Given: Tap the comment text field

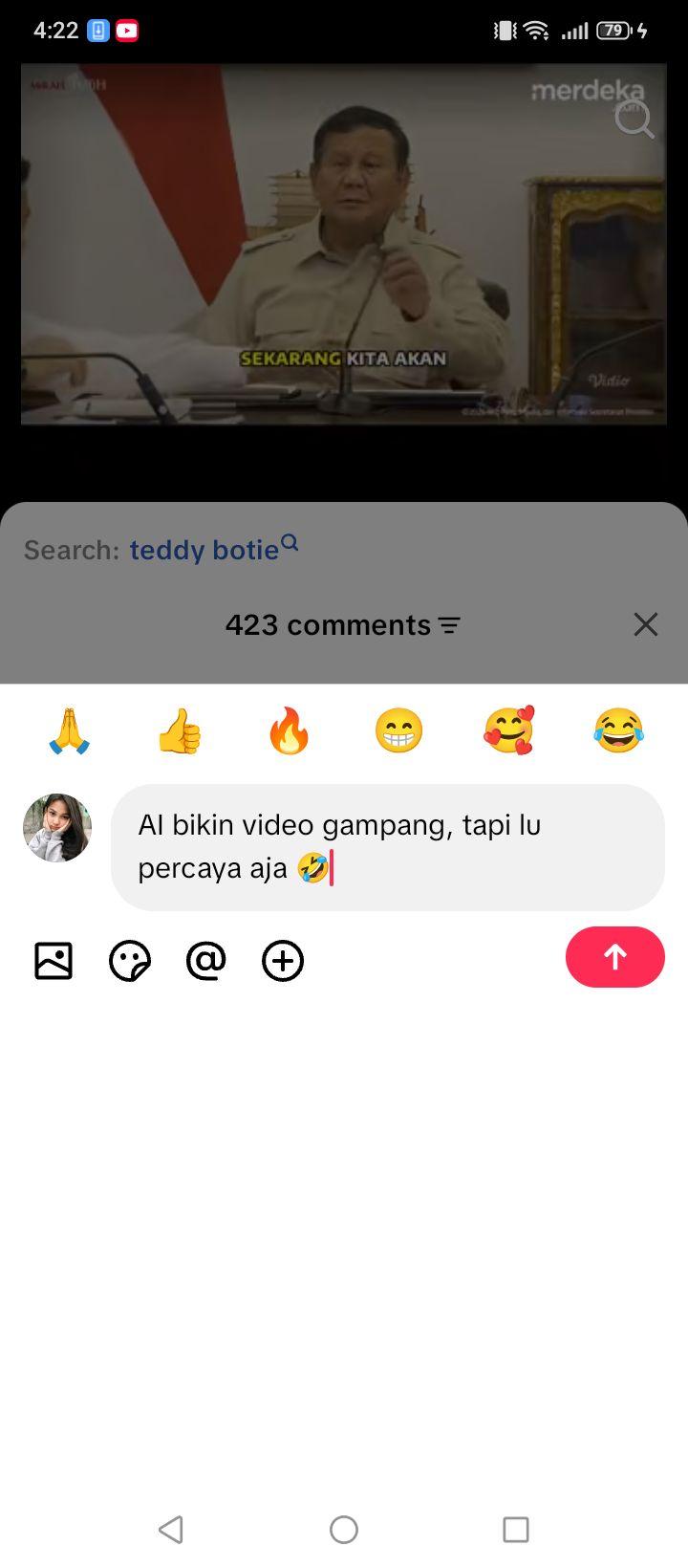Looking at the screenshot, I should (388, 847).
